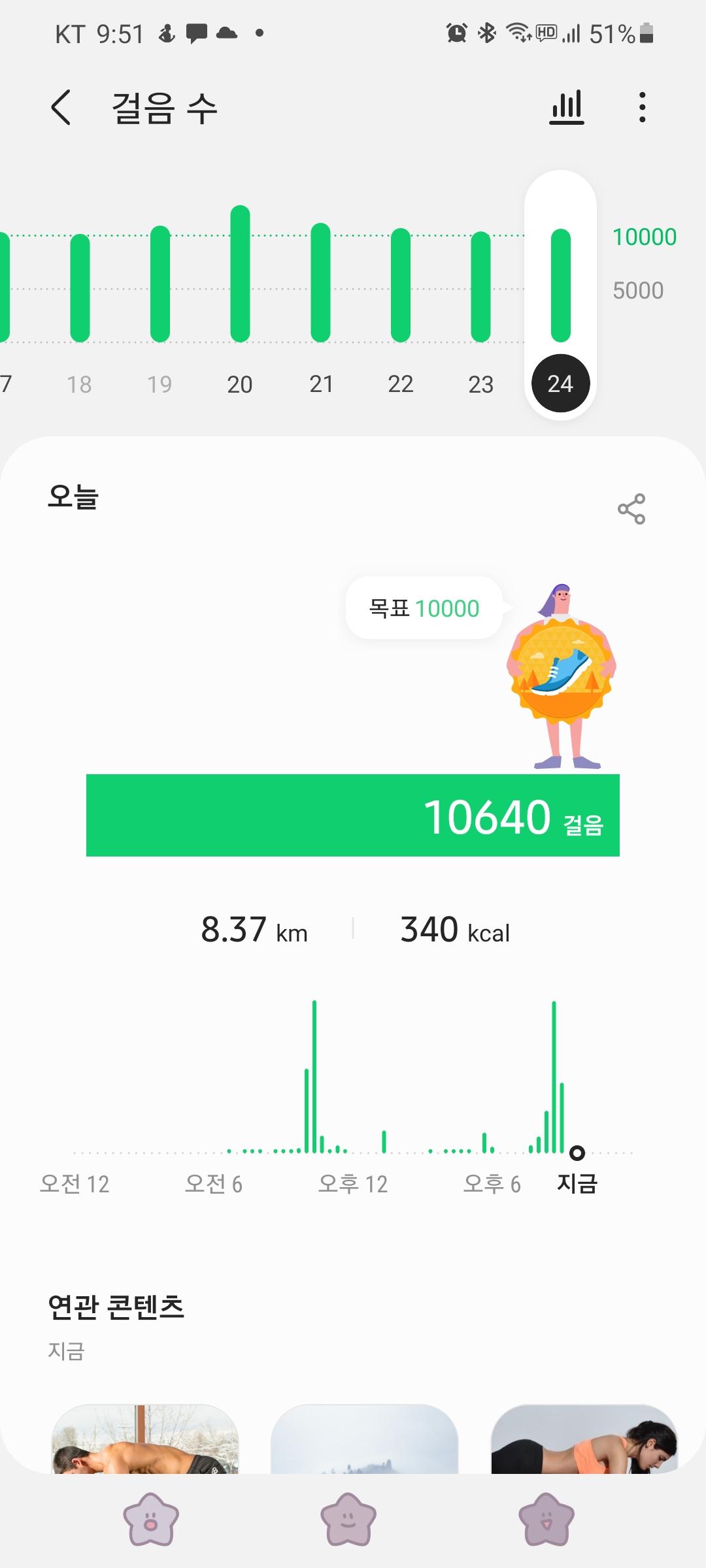Open the three-dot overflow menu

tap(643, 107)
